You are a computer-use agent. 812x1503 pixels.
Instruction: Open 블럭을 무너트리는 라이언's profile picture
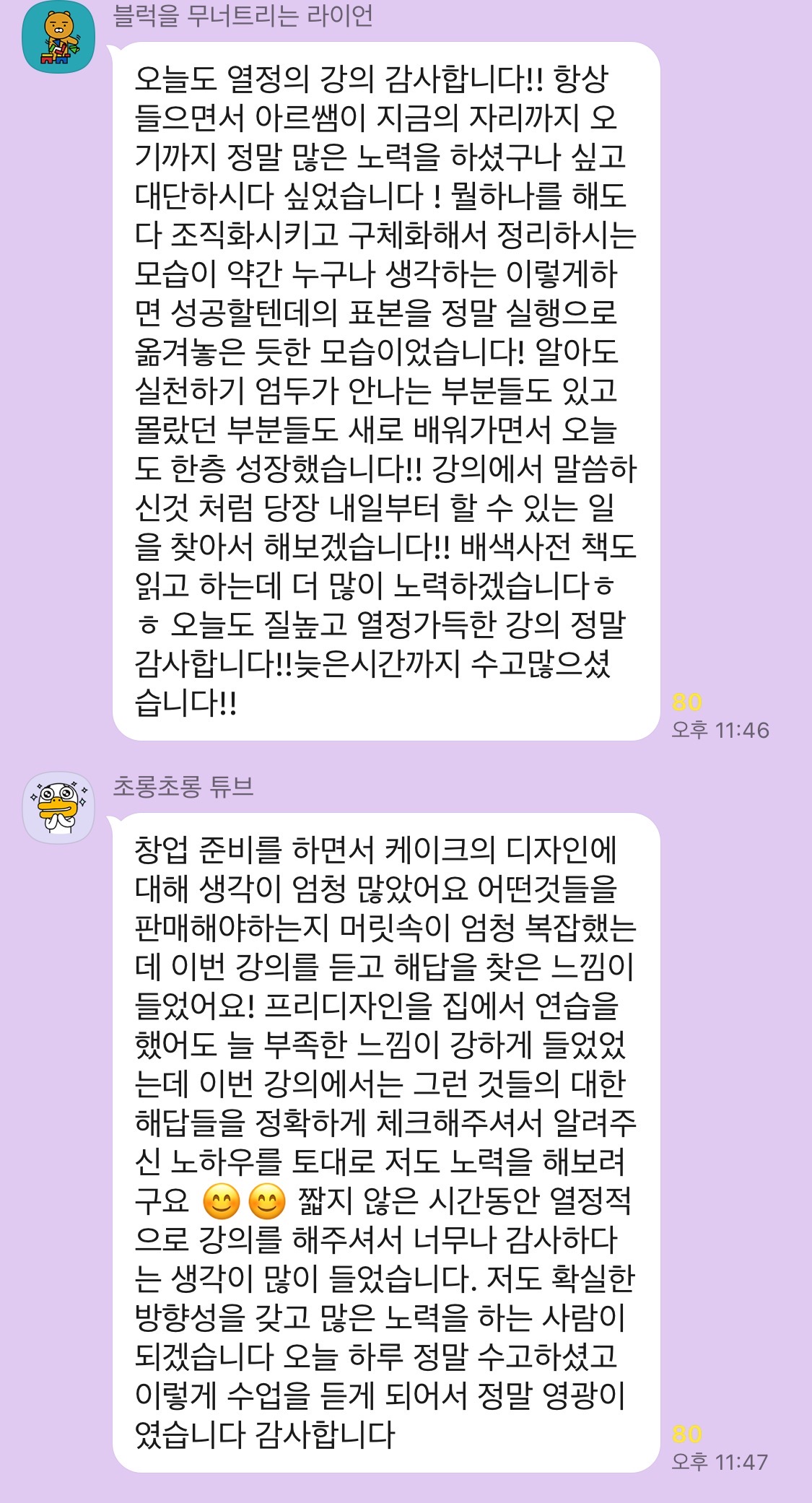58,38
